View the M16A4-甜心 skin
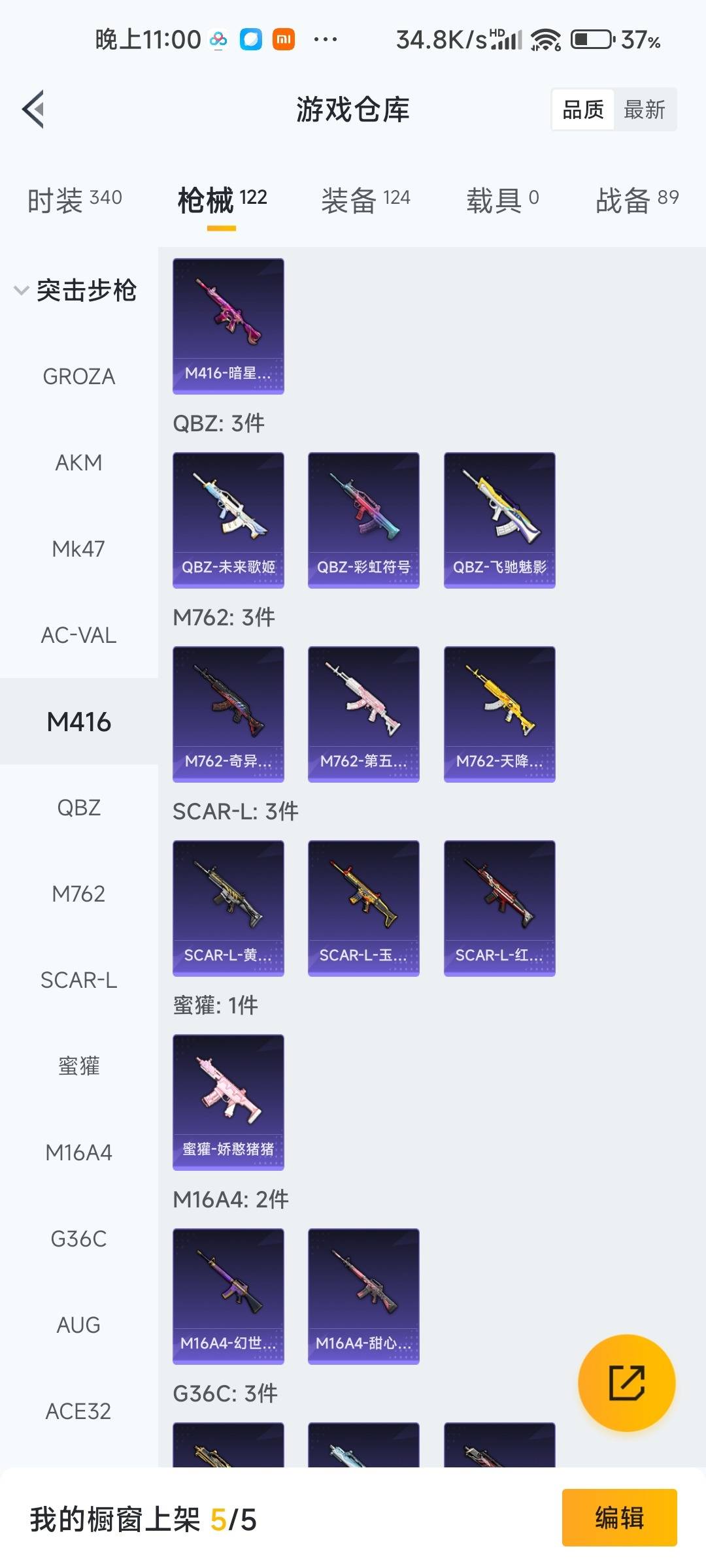Image resolution: width=706 pixels, height=1568 pixels. click(363, 1296)
